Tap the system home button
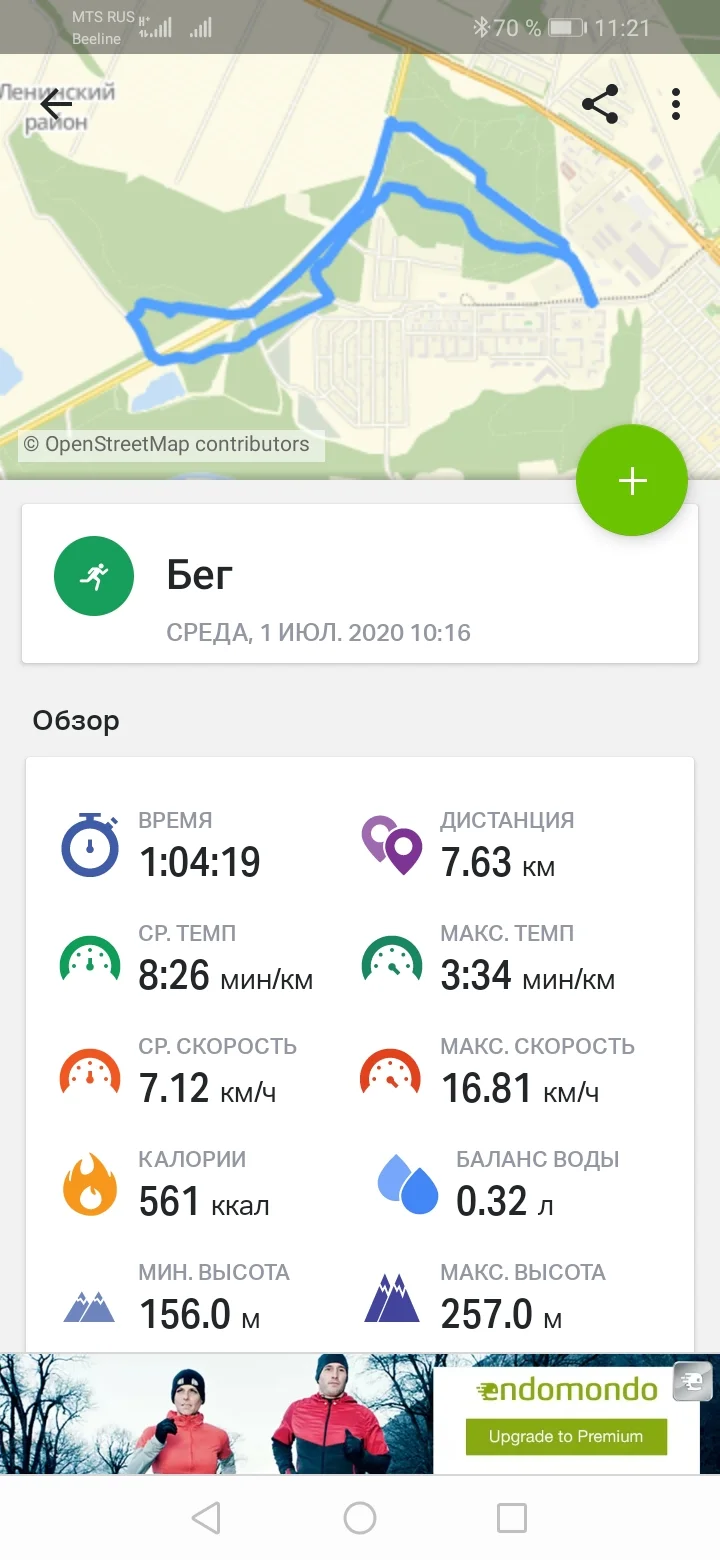This screenshot has width=720, height=1560. tap(360, 1518)
